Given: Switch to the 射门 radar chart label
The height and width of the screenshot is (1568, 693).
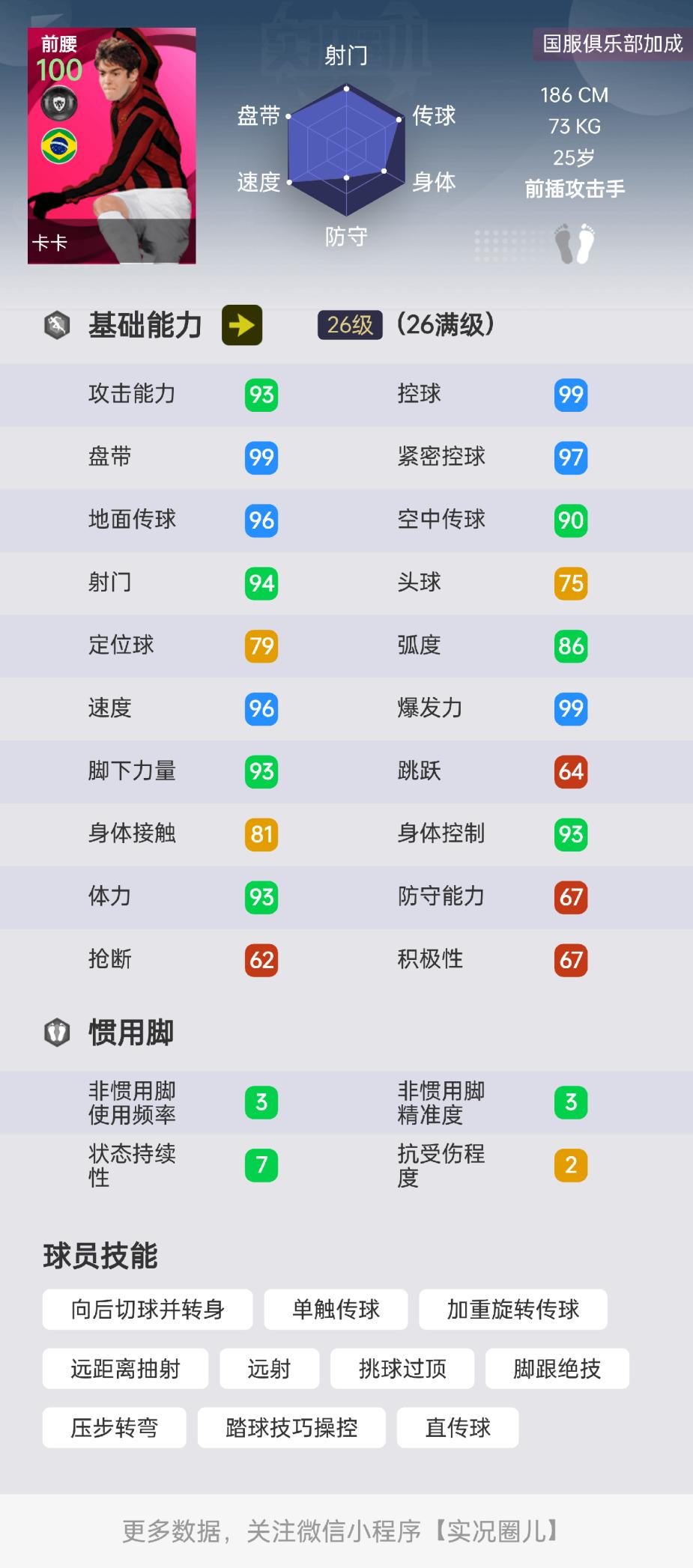Looking at the screenshot, I should [346, 55].
